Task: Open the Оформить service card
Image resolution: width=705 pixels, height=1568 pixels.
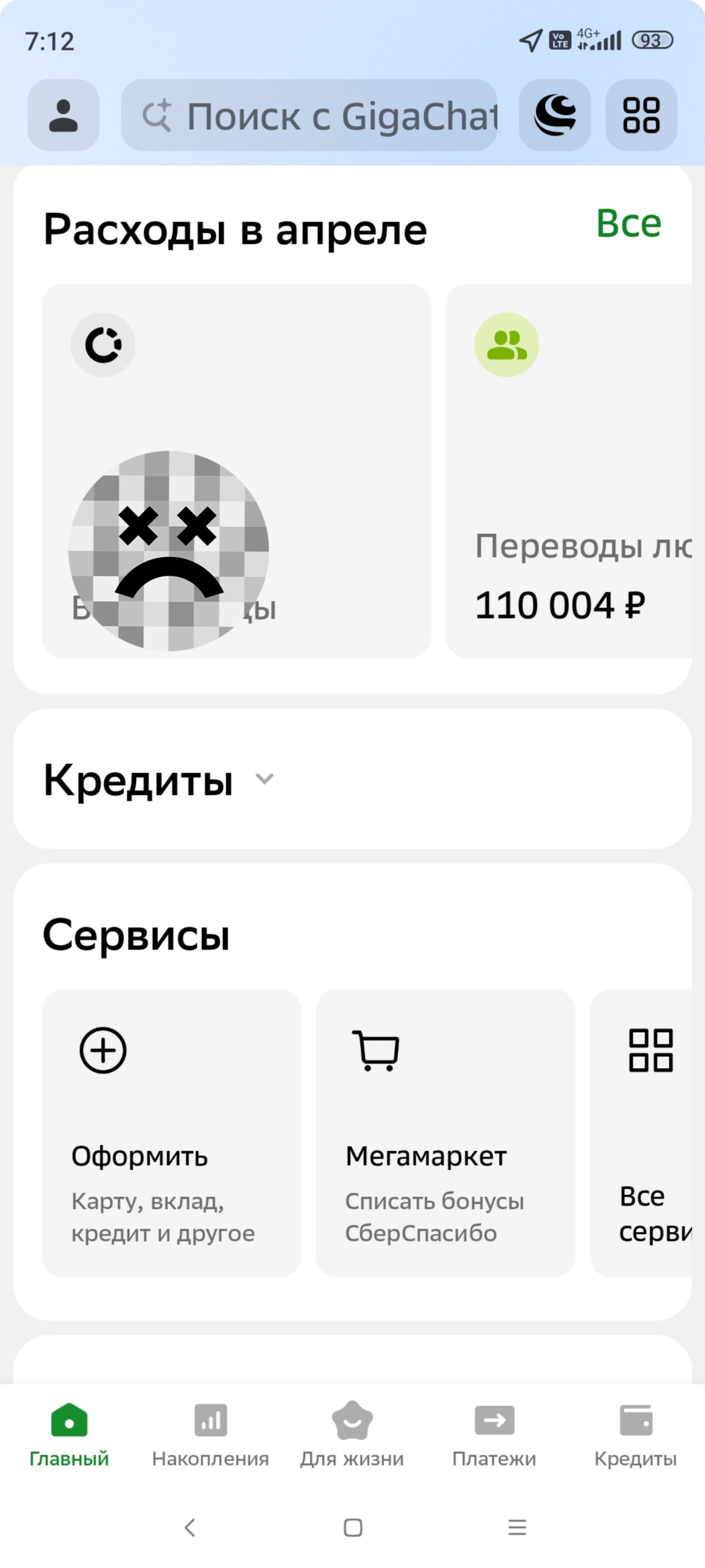Action: pyautogui.click(x=172, y=1133)
